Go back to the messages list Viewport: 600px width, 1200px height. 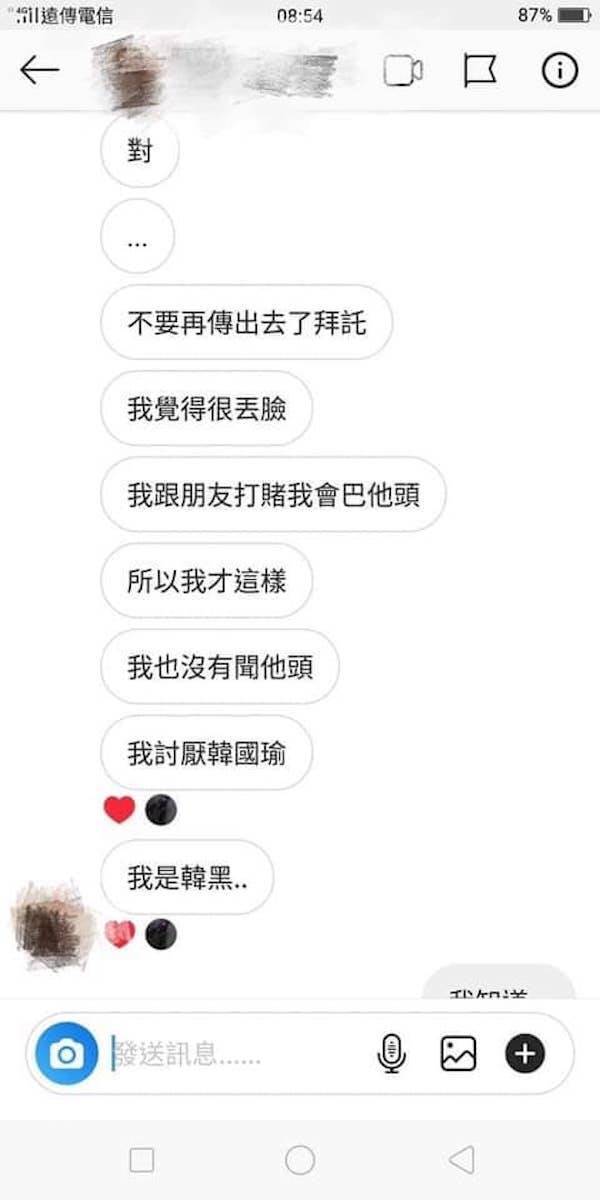coord(40,70)
